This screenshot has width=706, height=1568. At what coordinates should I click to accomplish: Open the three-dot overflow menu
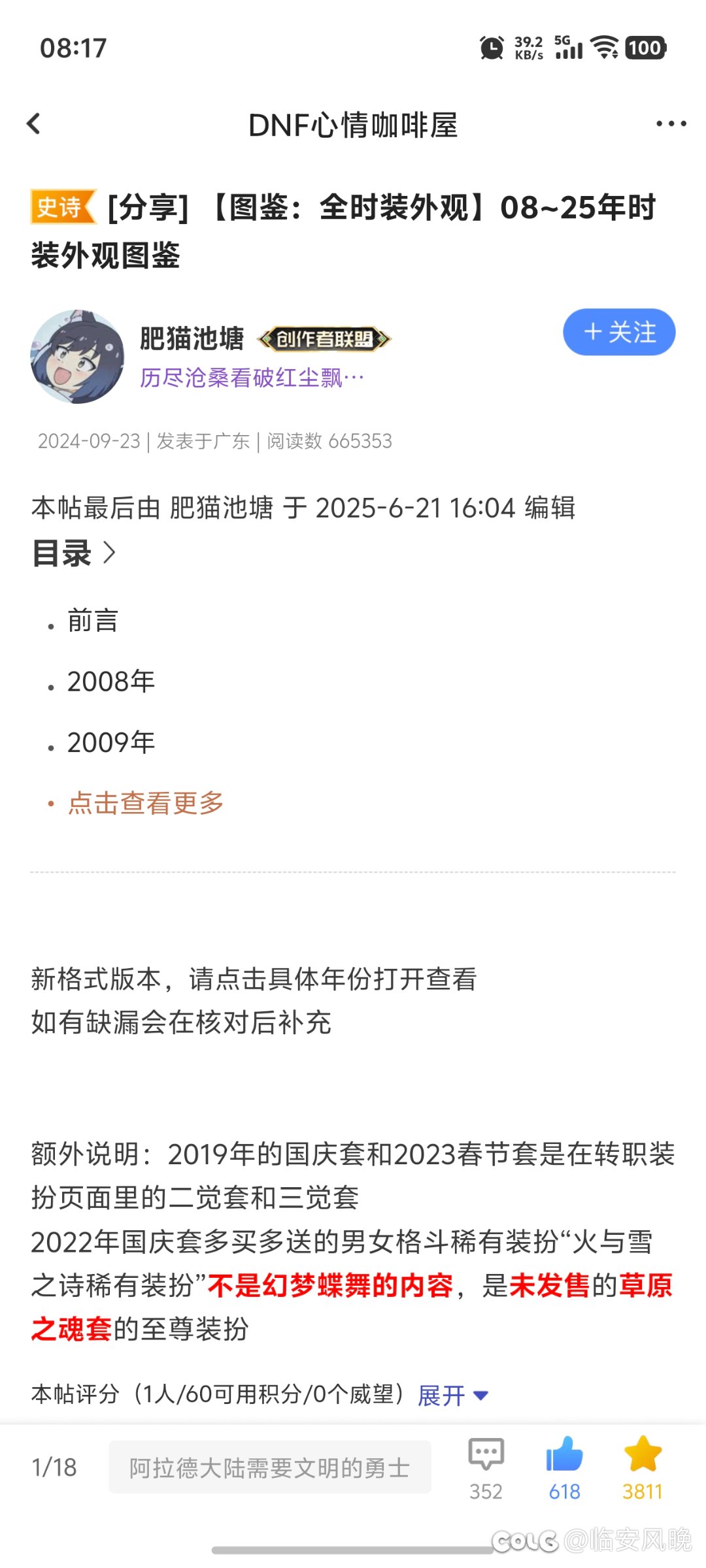pyautogui.click(x=671, y=123)
